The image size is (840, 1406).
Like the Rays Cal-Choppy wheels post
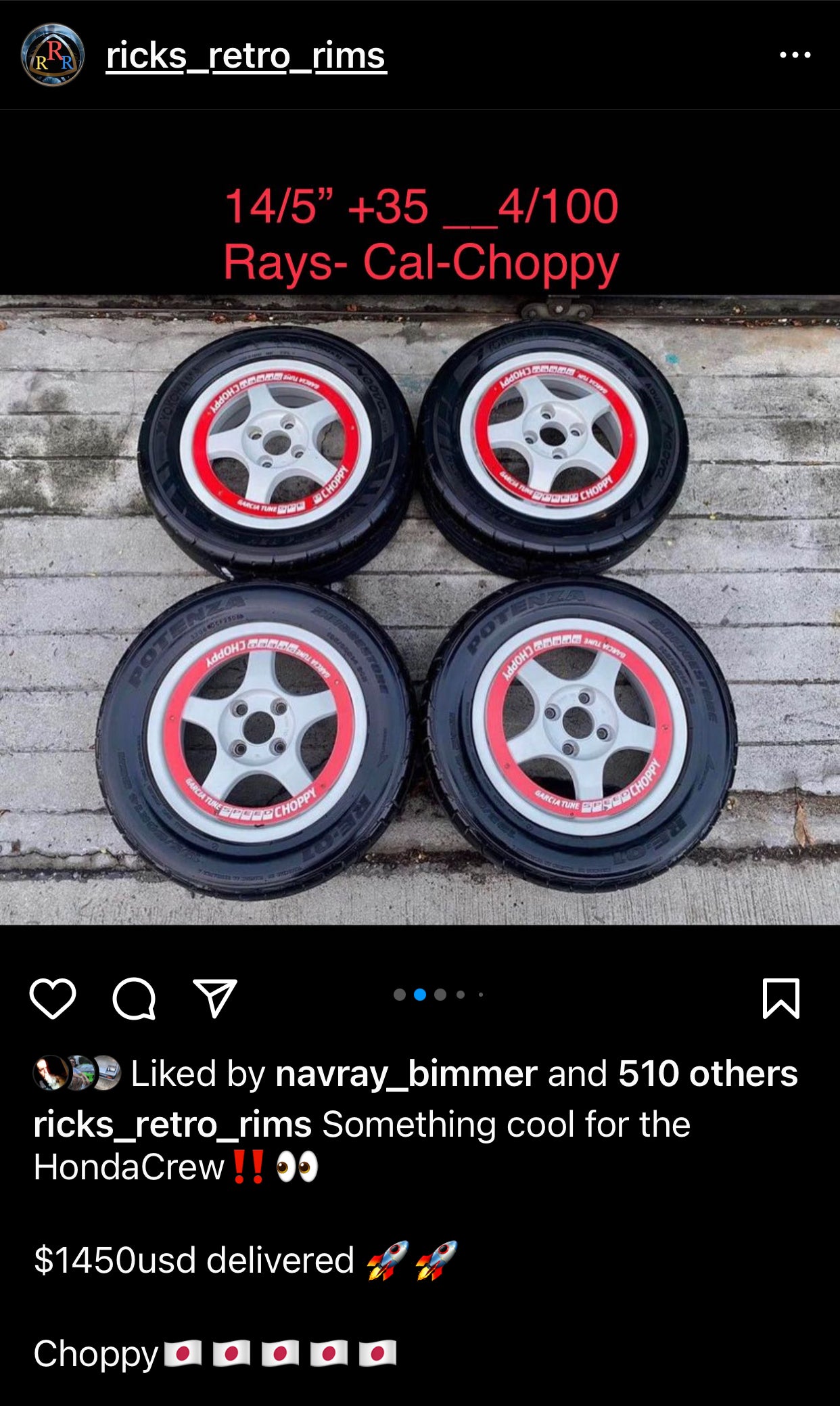pyautogui.click(x=53, y=998)
